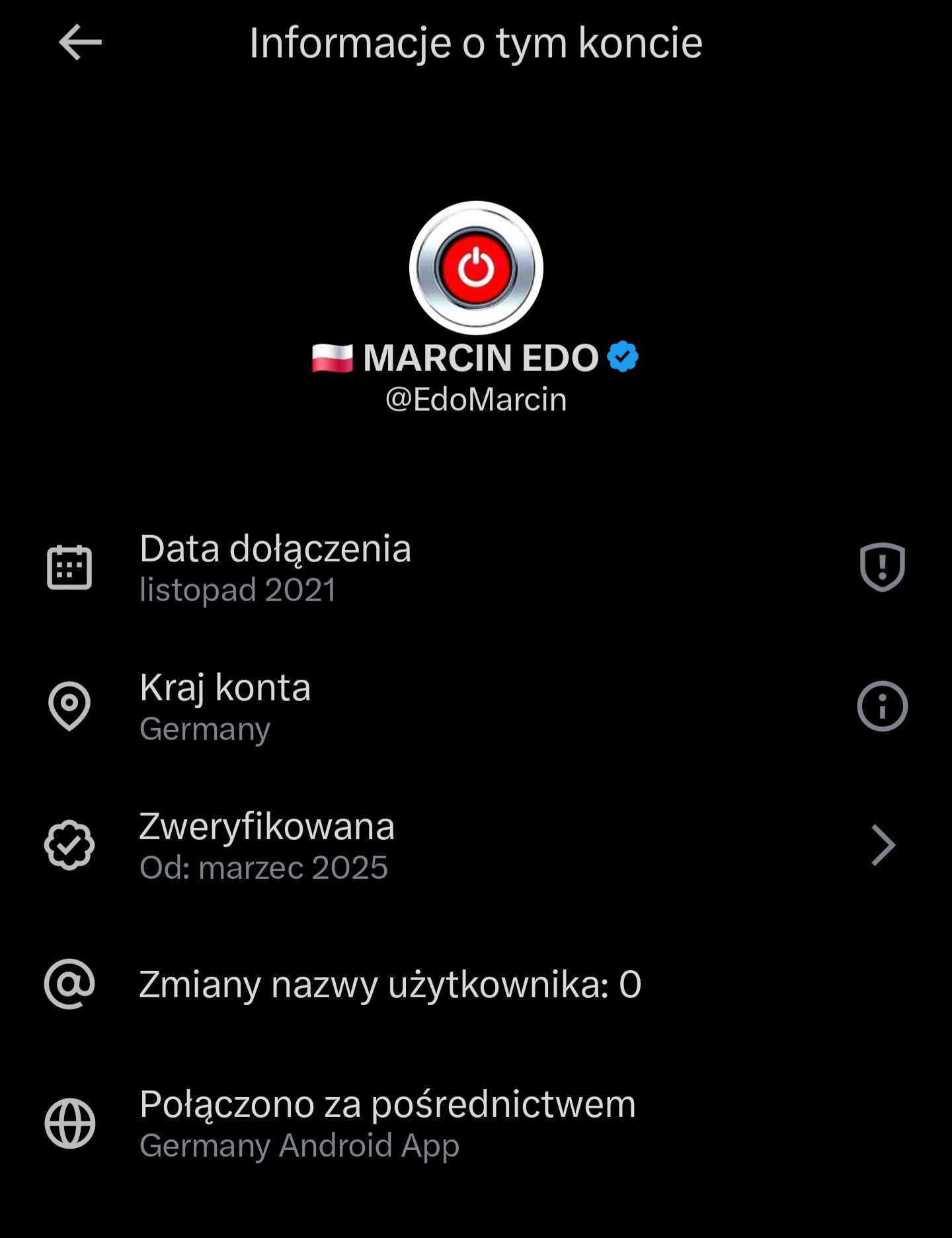The width and height of the screenshot is (952, 1238).
Task: Open MARCIN EDO's profile picture
Action: click(x=476, y=268)
